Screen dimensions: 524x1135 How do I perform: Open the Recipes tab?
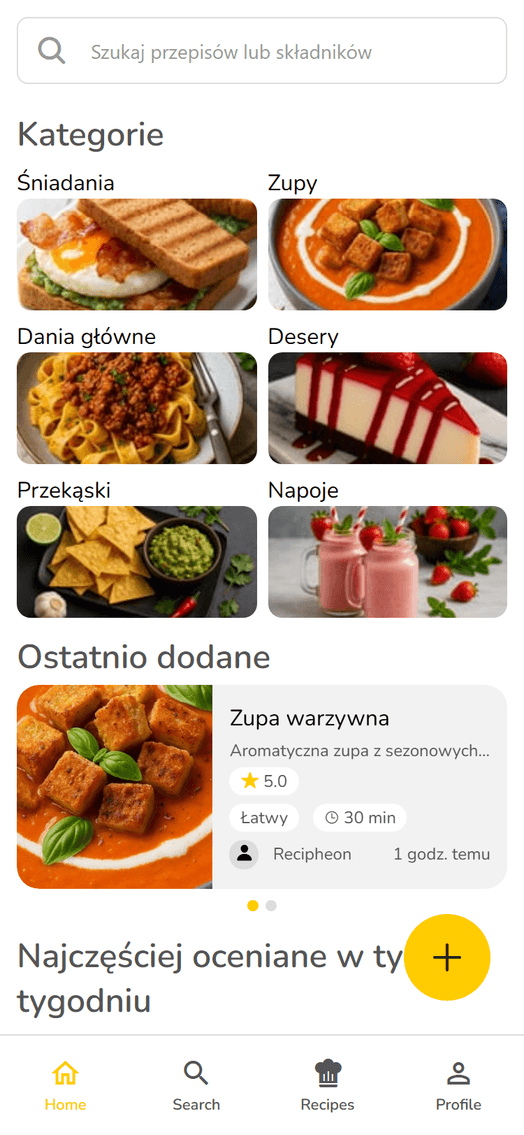pyautogui.click(x=328, y=1085)
